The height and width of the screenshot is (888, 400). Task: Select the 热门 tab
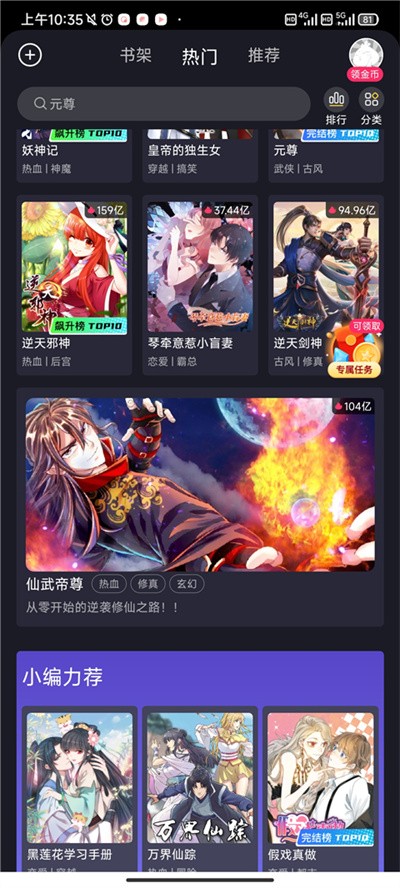199,56
